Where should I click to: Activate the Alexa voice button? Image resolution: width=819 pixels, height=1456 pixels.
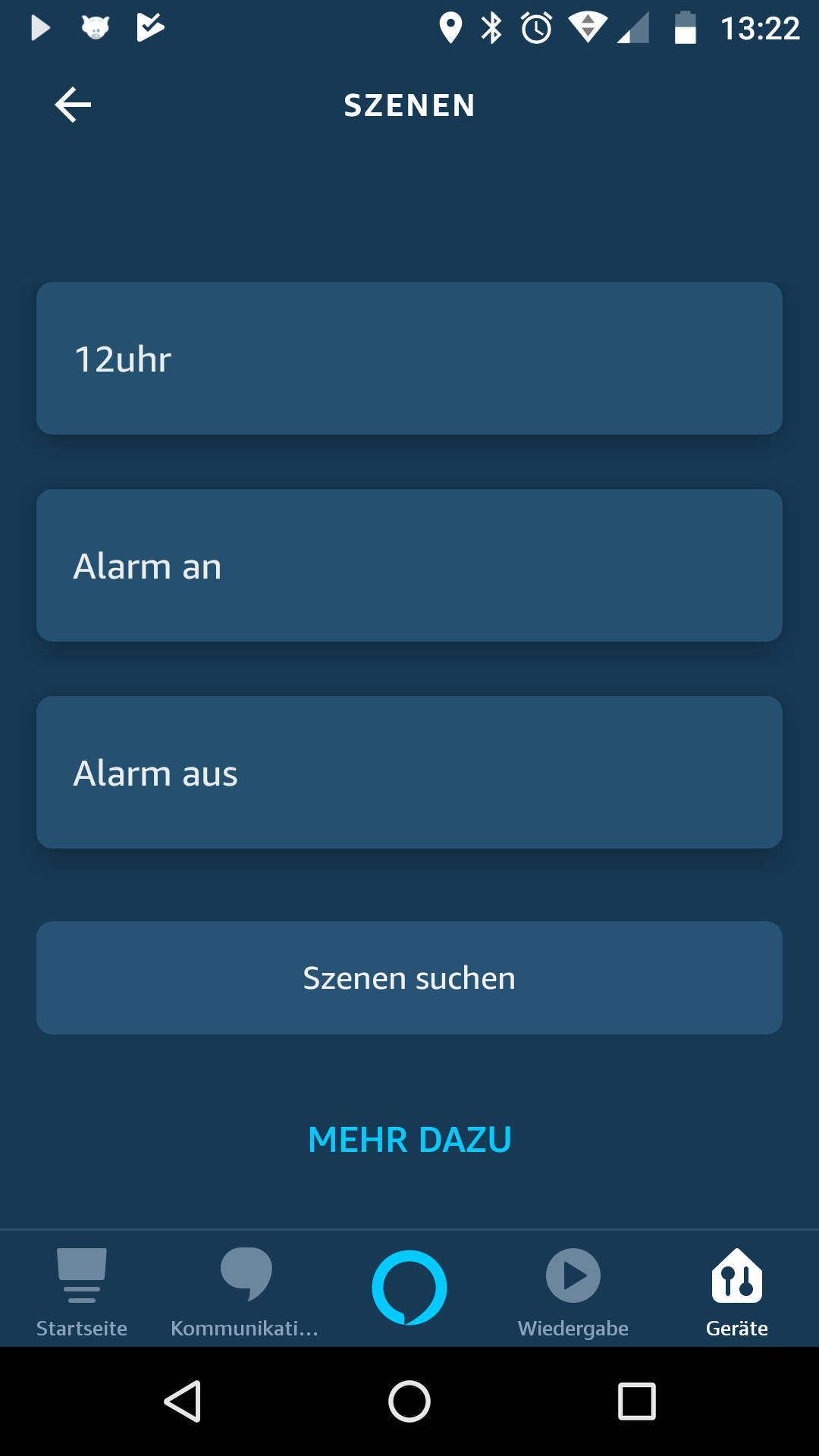(409, 1287)
